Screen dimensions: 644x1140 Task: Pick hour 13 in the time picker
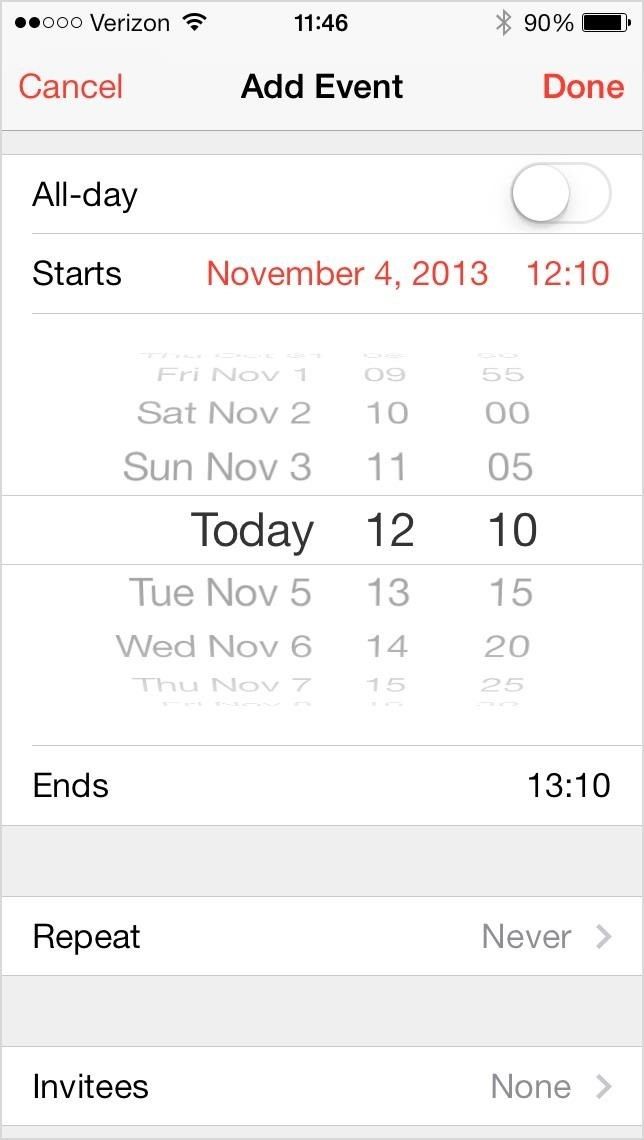(388, 592)
